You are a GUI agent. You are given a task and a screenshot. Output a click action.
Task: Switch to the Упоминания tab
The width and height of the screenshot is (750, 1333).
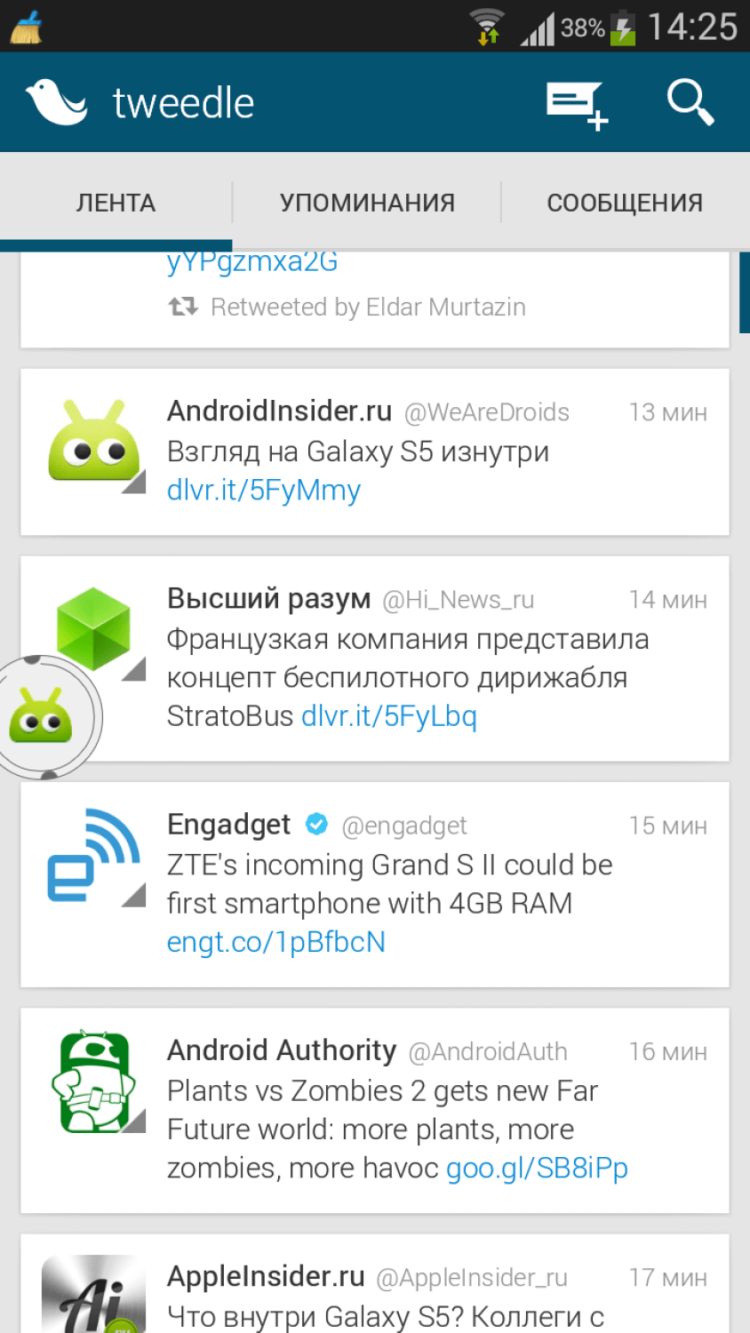(367, 203)
